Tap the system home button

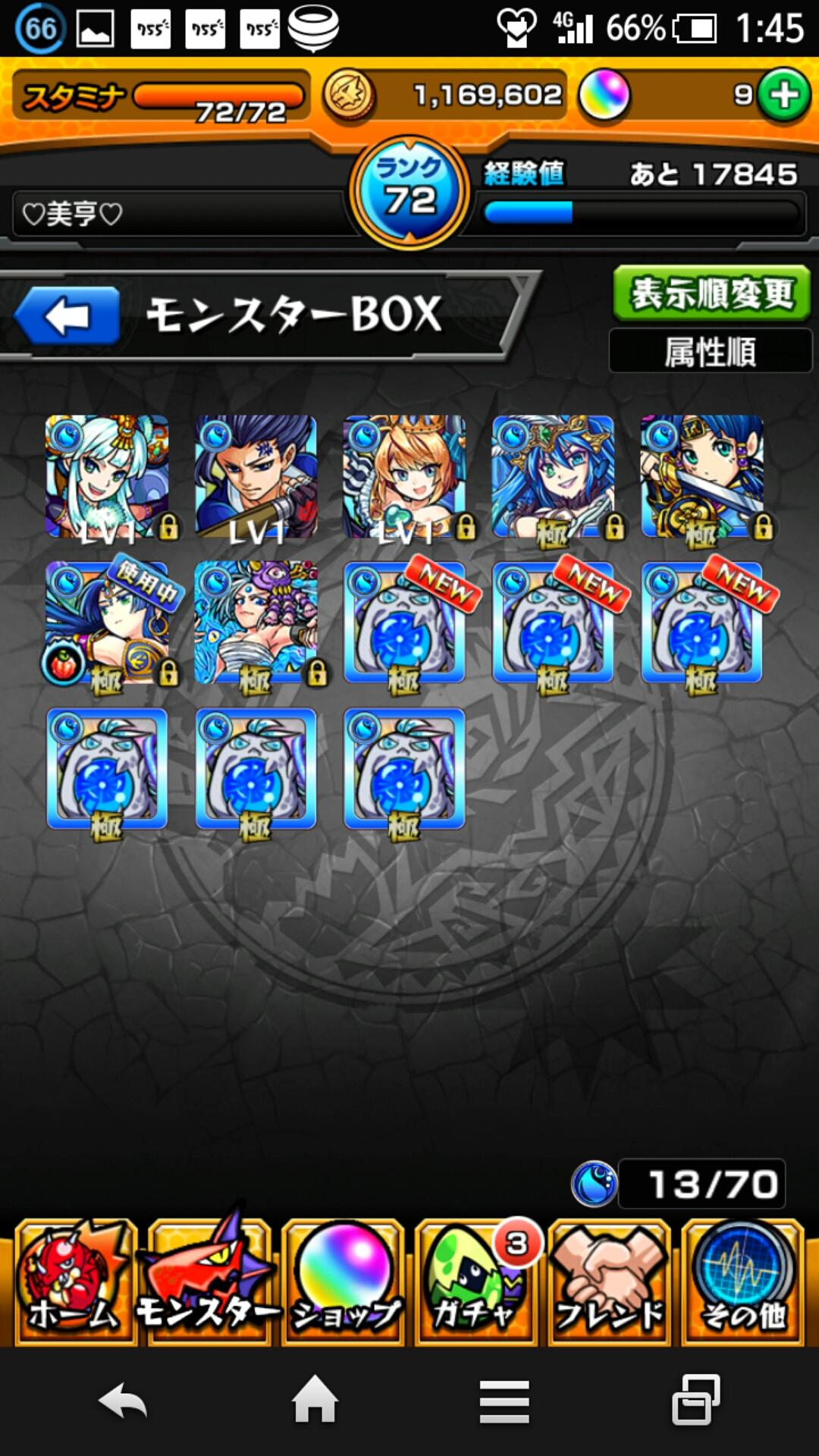click(x=315, y=1400)
